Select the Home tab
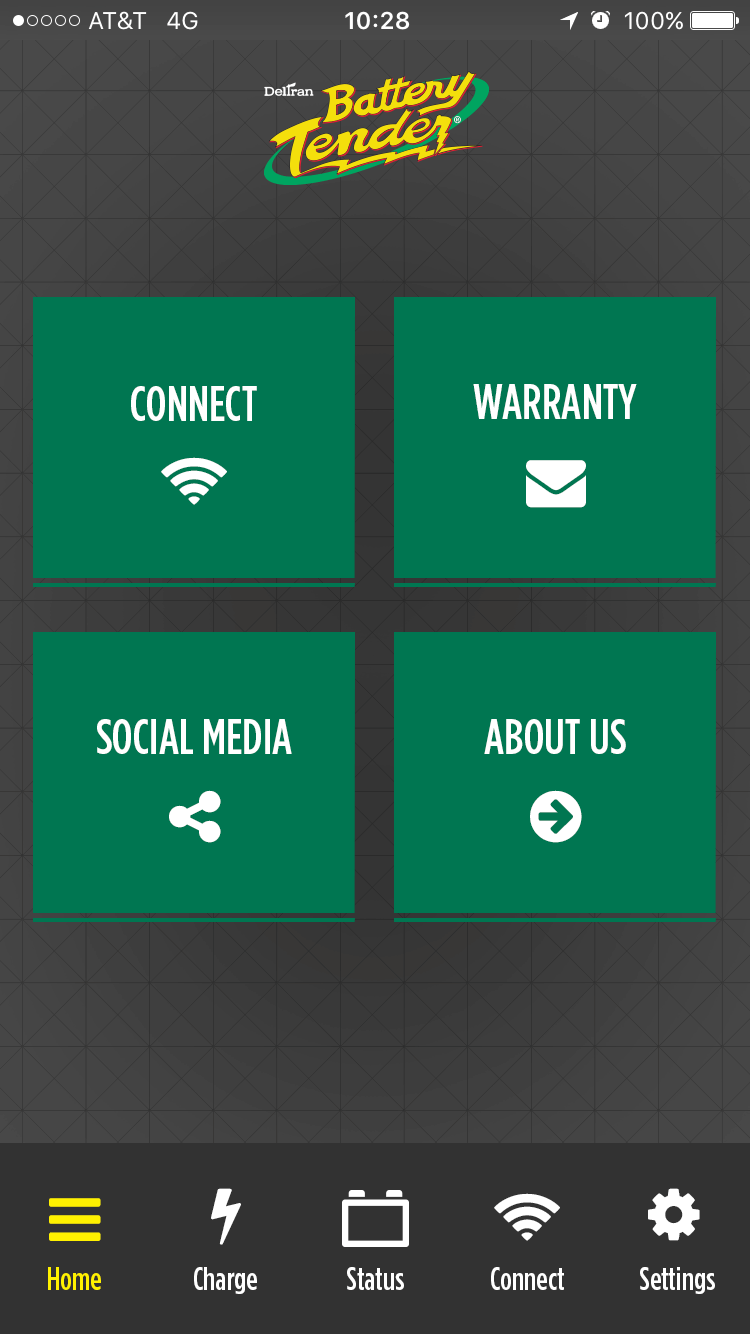 (x=74, y=1242)
